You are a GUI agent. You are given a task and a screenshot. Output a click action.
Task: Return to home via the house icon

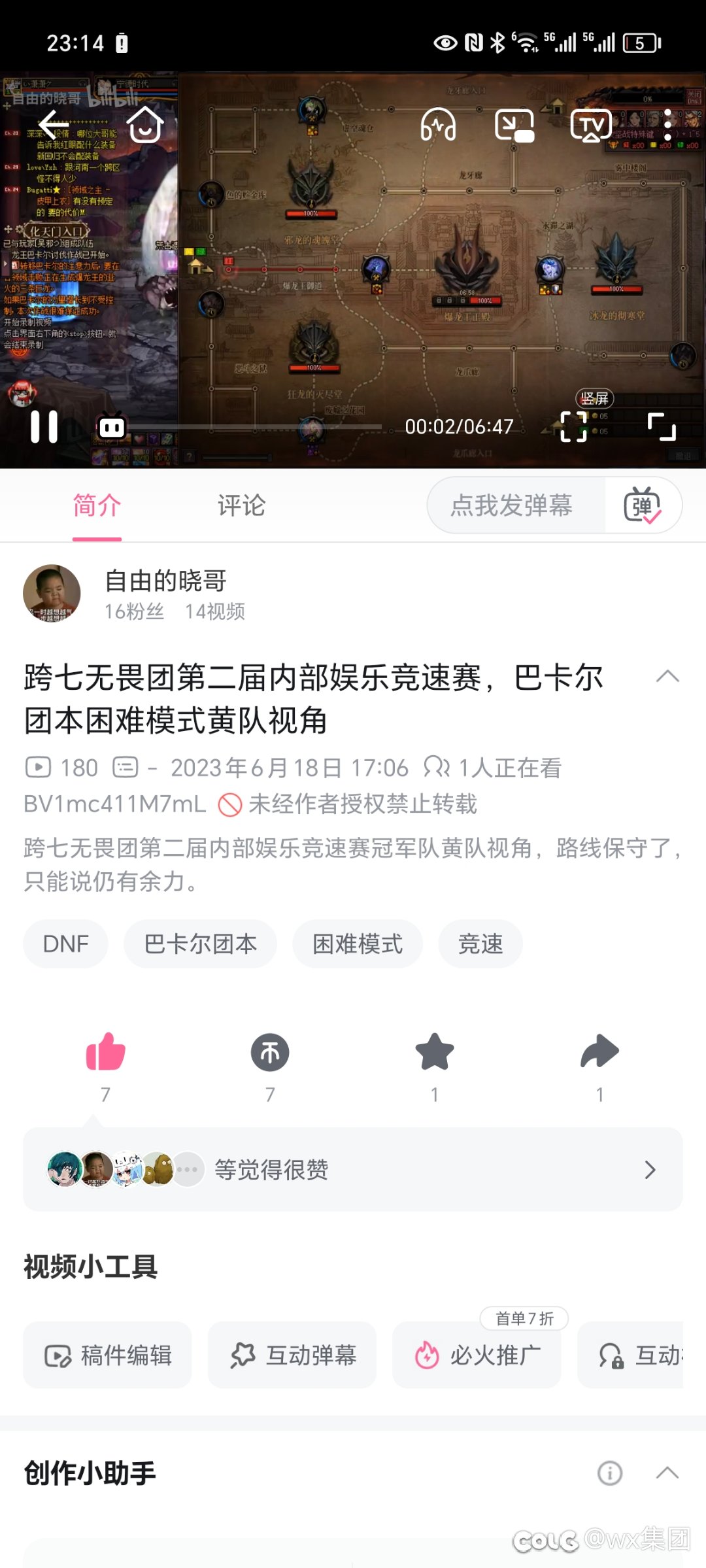point(144,124)
